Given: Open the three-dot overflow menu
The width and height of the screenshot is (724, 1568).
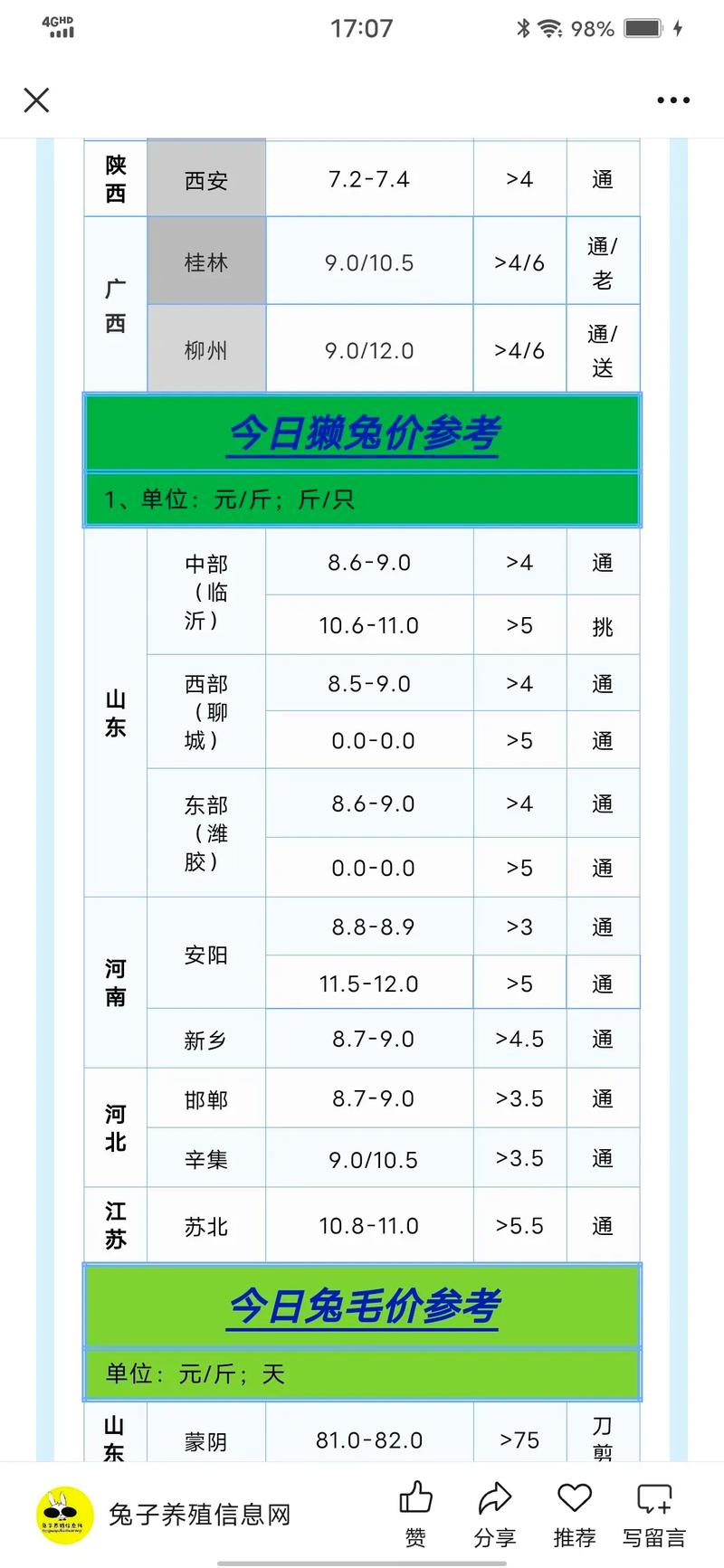Looking at the screenshot, I should coord(673,100).
